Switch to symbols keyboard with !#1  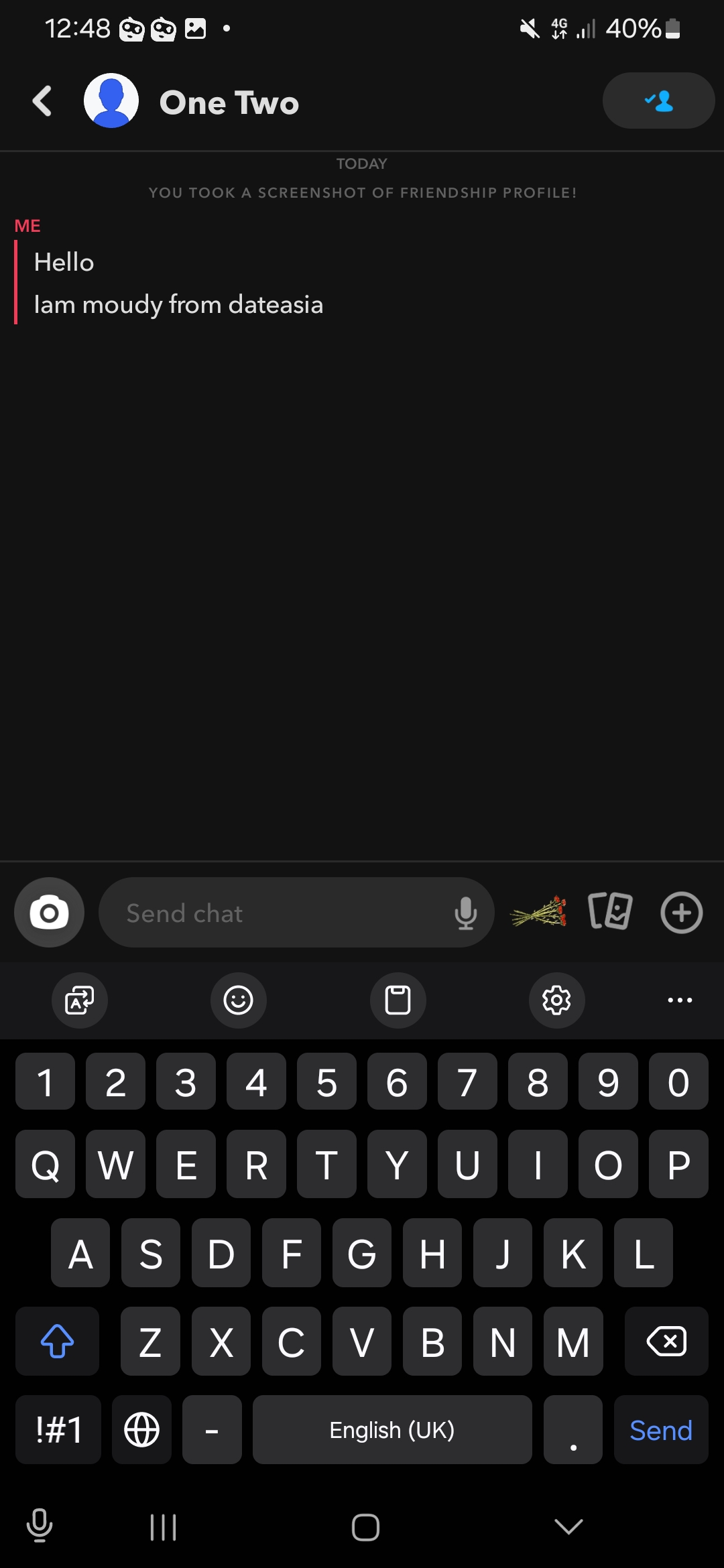coord(58,1430)
